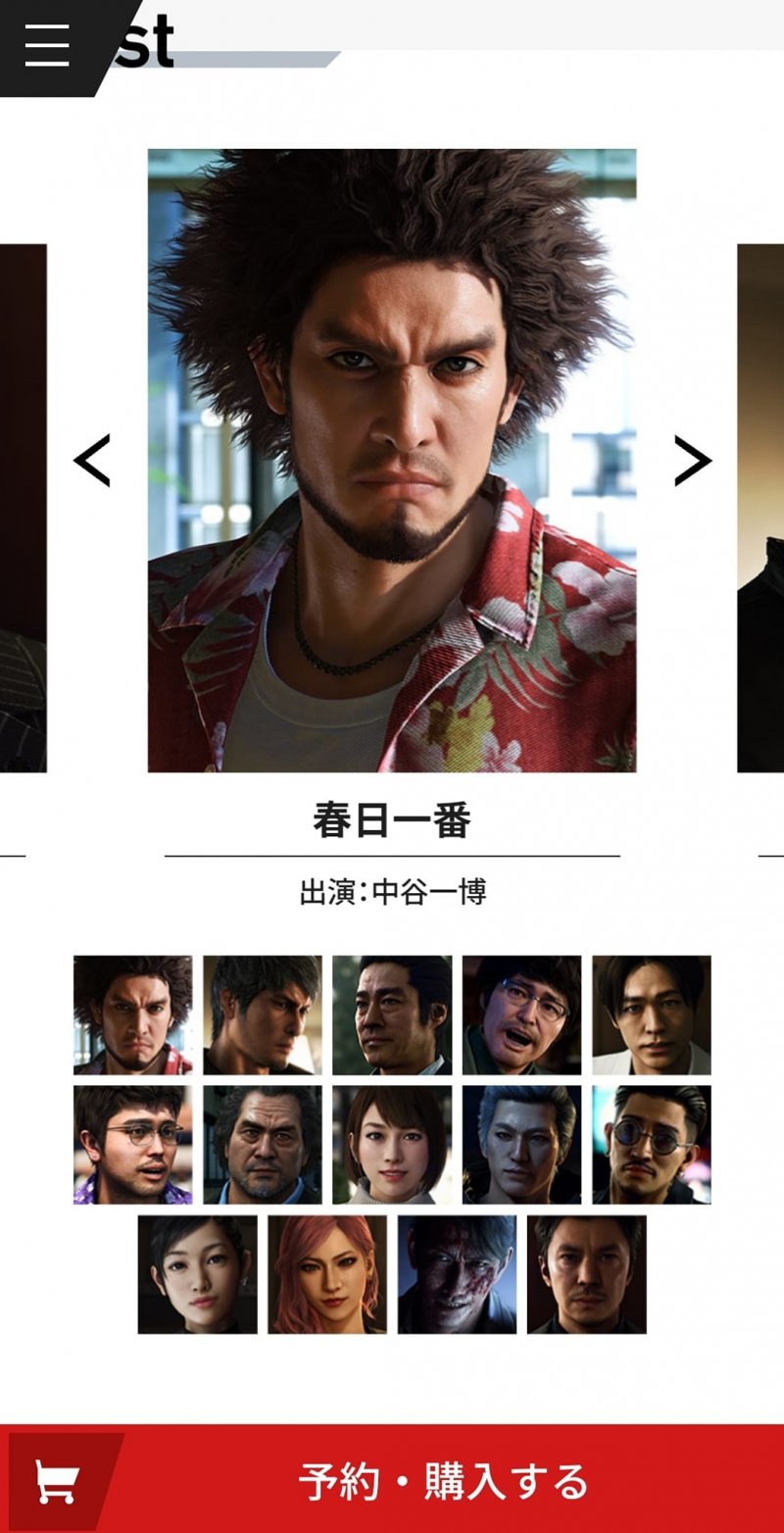The image size is (784, 1533).
Task: Select the spiky-haired man thumbnail
Action: coord(132,1015)
